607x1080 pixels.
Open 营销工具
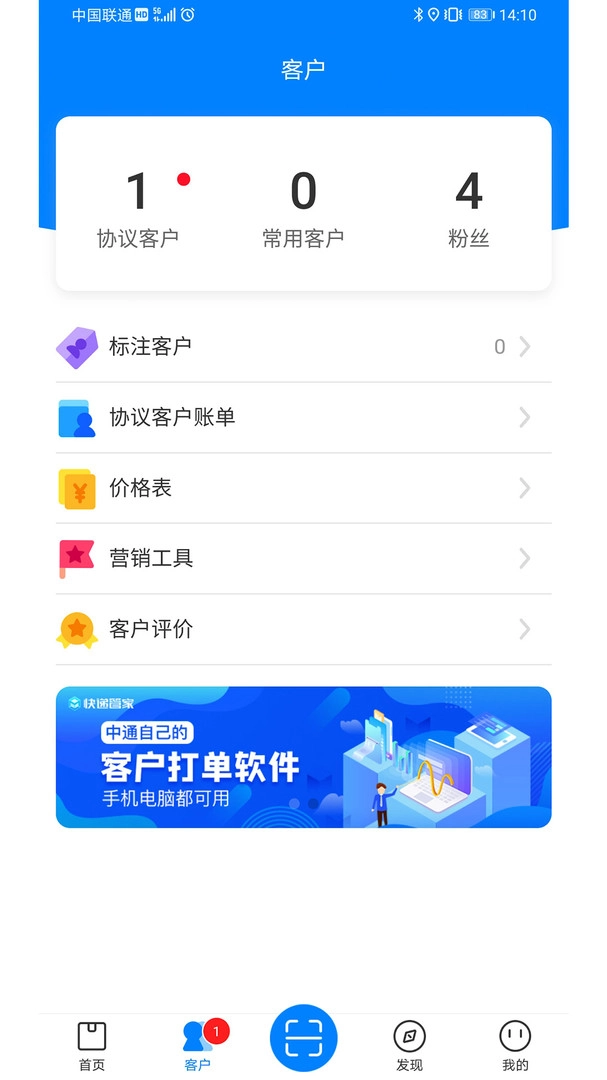(303, 558)
